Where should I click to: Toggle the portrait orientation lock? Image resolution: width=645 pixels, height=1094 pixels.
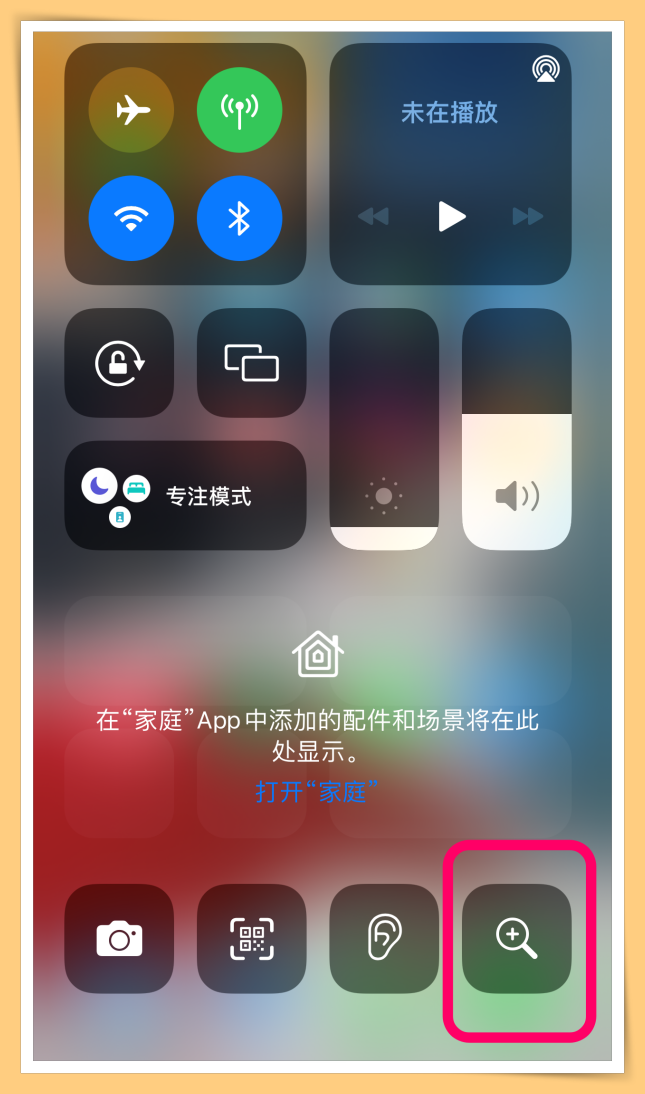click(119, 363)
